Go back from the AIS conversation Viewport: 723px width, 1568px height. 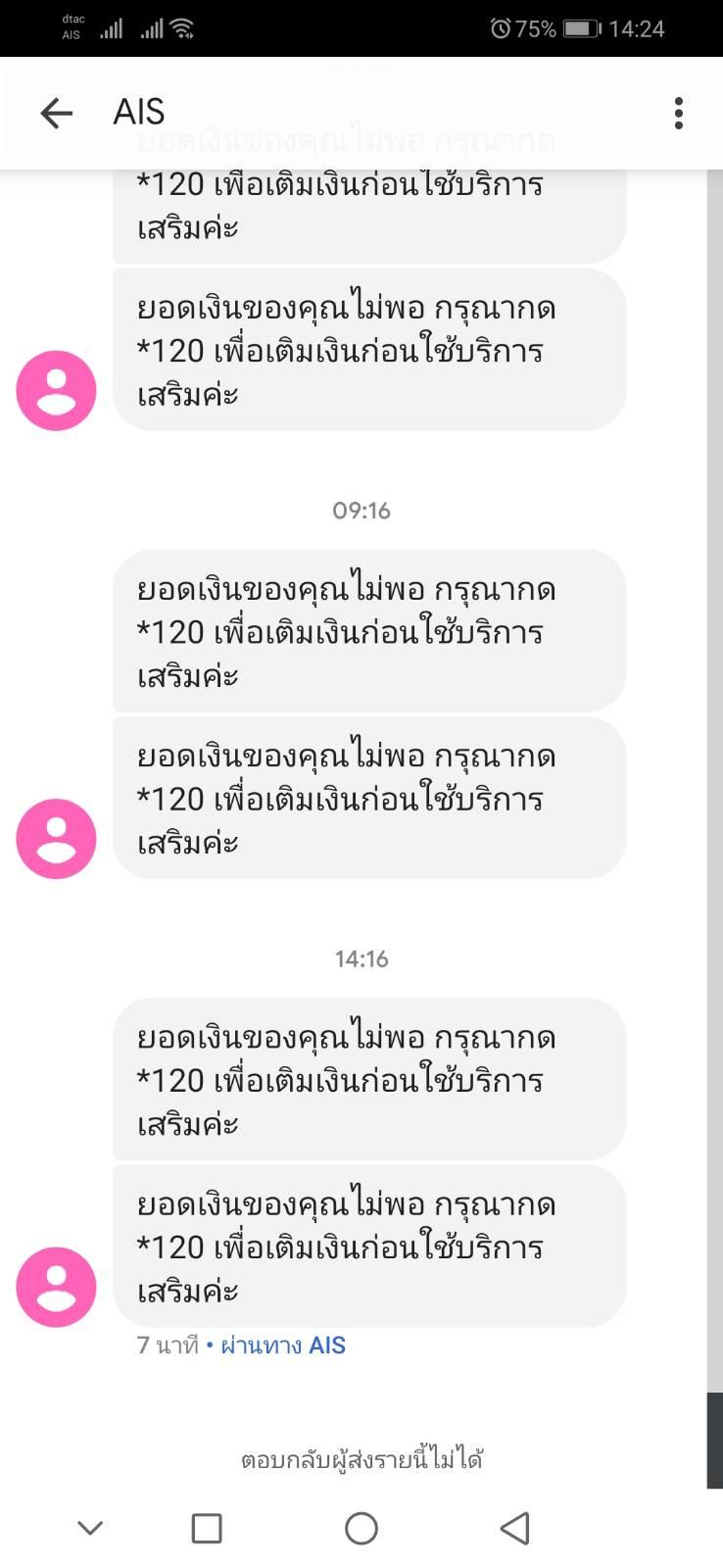57,114
